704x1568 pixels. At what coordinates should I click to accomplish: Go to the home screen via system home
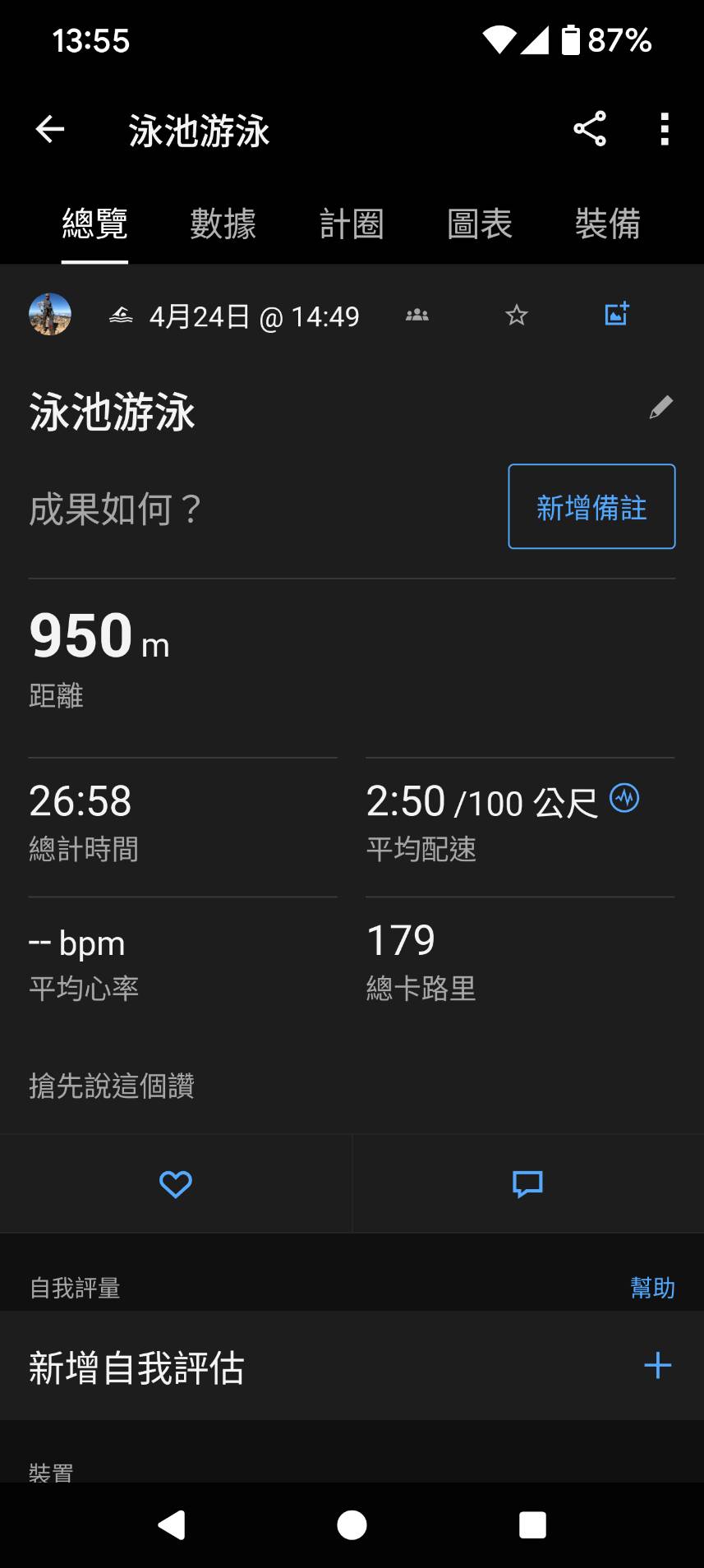(352, 1525)
